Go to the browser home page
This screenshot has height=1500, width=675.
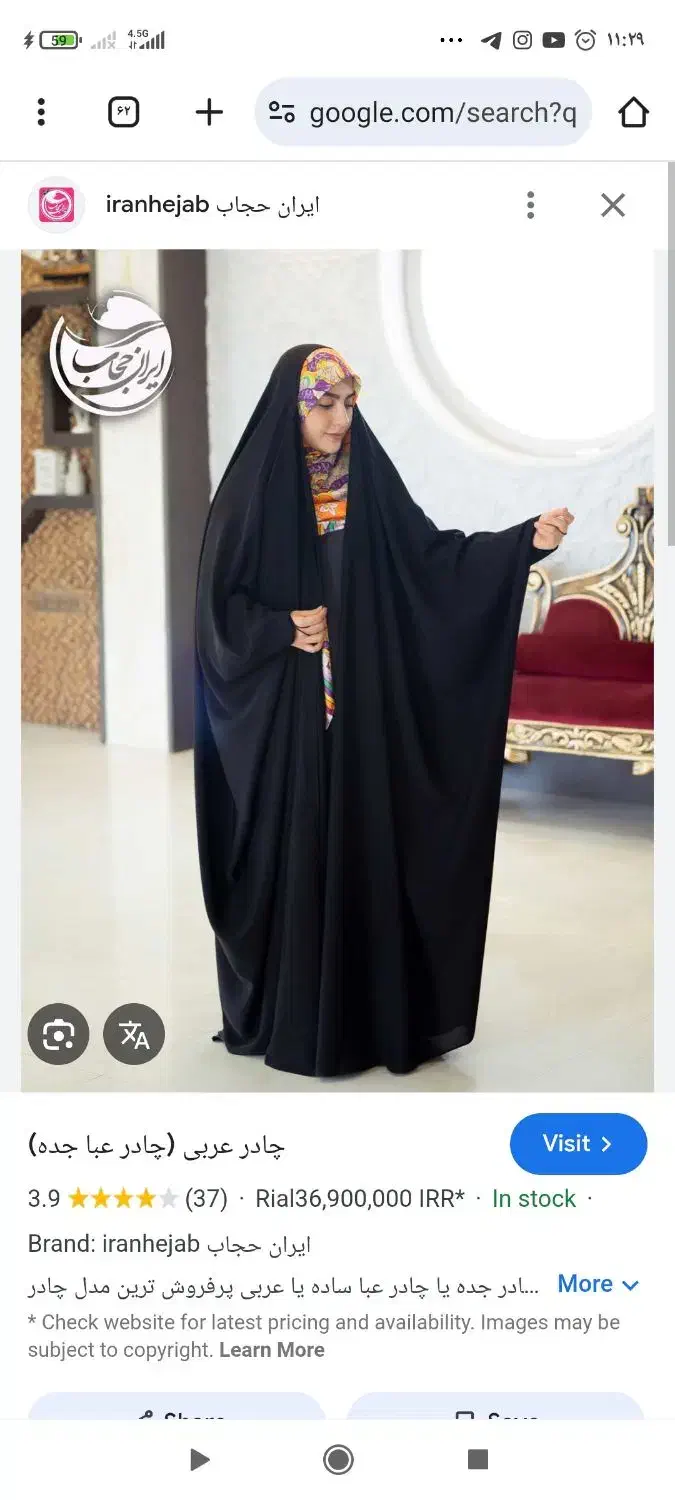[633, 112]
